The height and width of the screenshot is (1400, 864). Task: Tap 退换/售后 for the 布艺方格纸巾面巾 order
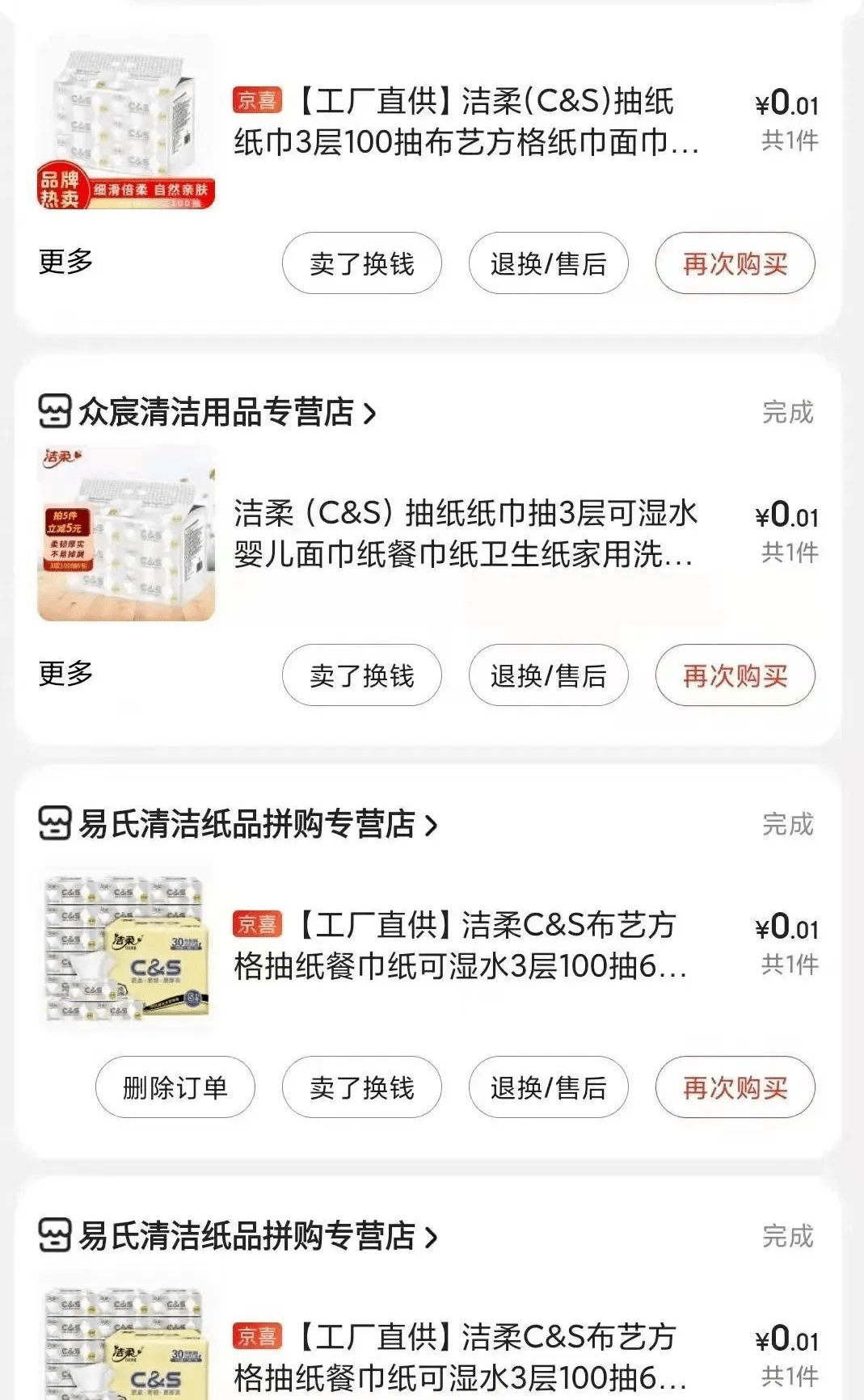click(x=548, y=263)
